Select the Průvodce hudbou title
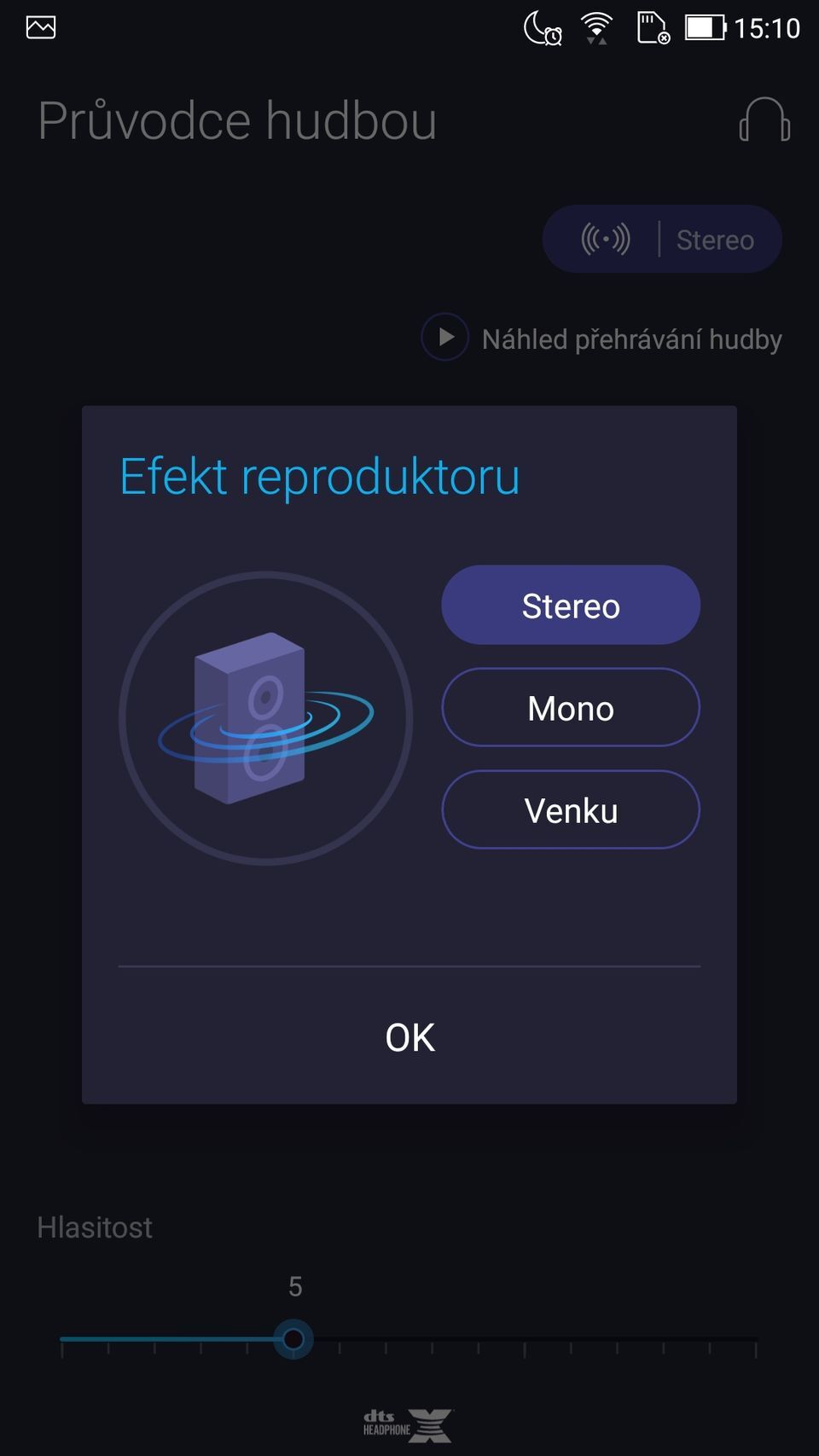The width and height of the screenshot is (819, 1456). point(236,119)
